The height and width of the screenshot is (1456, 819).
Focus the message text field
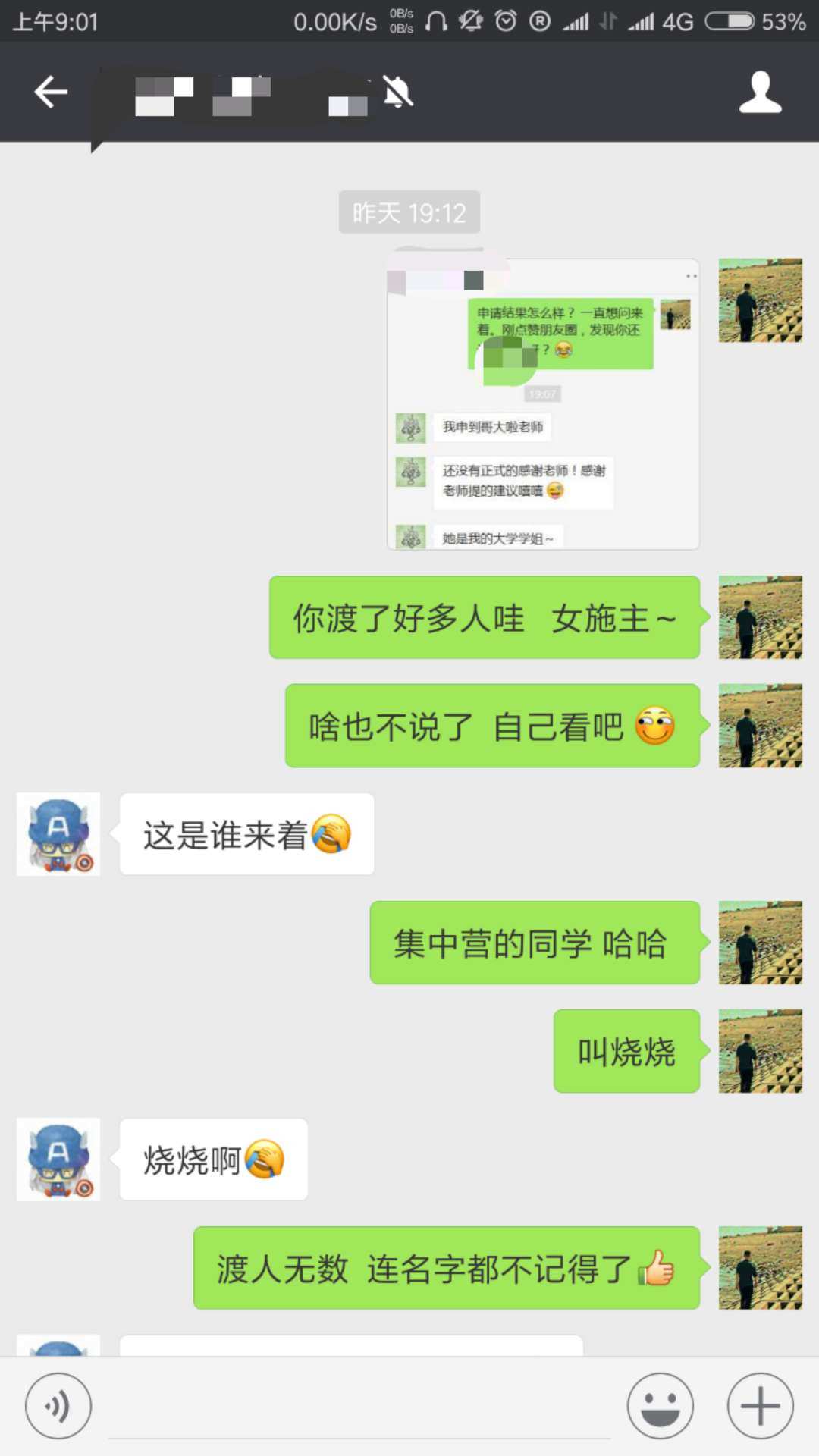click(x=358, y=1410)
